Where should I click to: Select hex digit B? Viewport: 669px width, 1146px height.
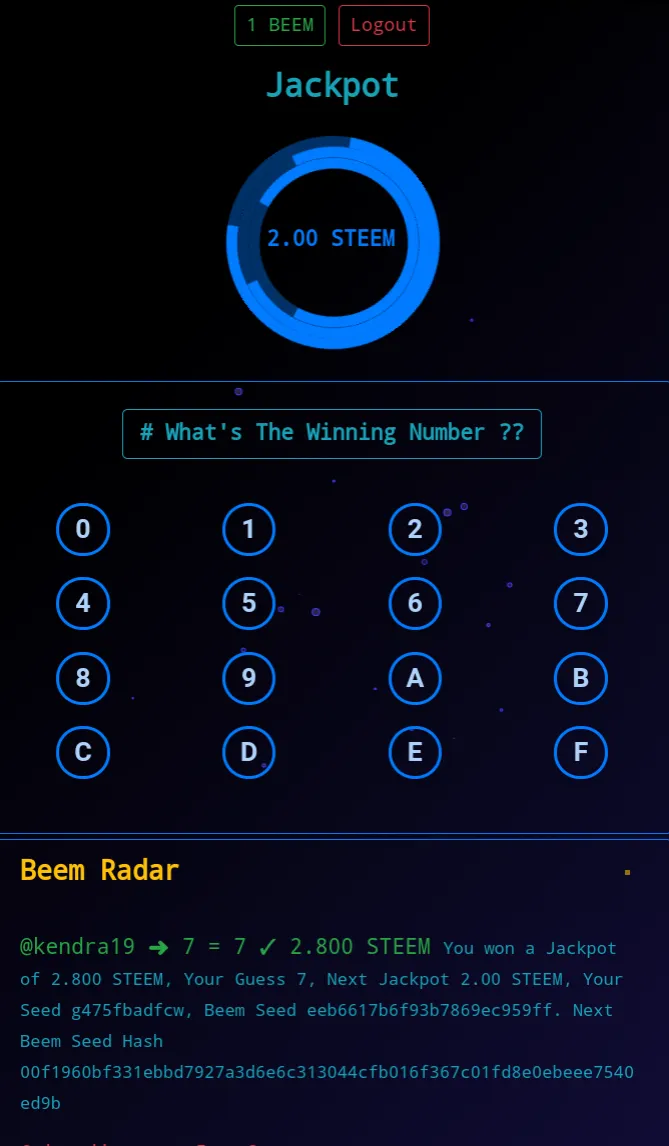pos(581,678)
